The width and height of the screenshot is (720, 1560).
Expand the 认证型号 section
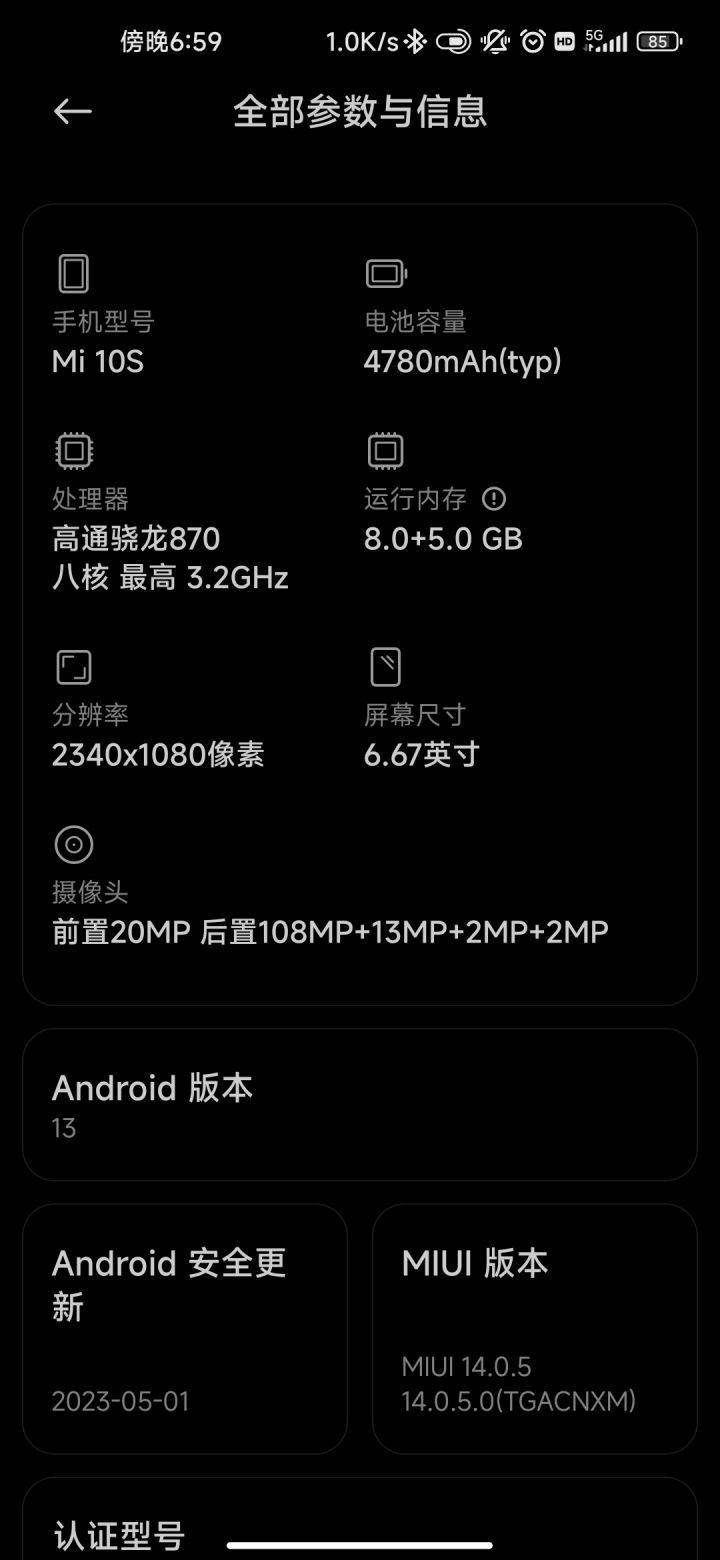point(360,1532)
